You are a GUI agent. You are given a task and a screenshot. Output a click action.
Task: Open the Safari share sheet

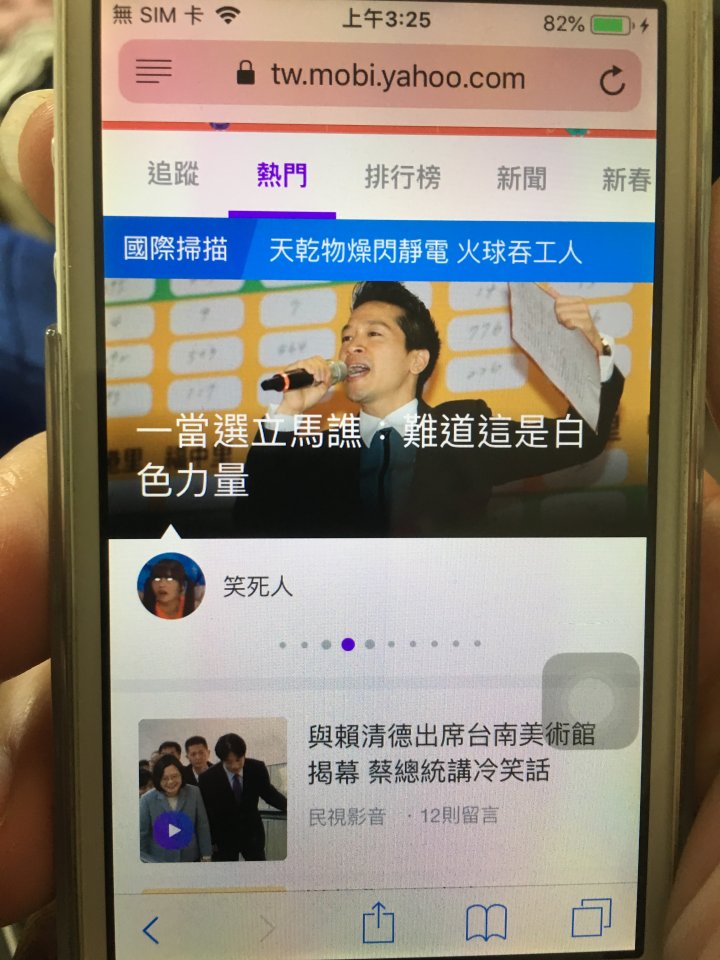378,923
